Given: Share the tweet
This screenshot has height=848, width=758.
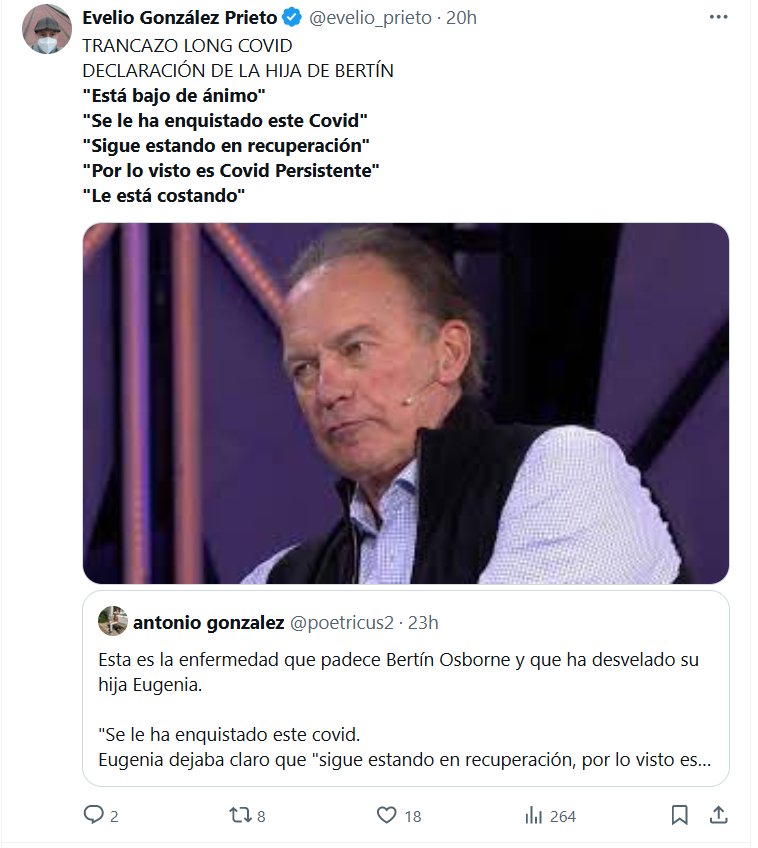Looking at the screenshot, I should point(718,816).
